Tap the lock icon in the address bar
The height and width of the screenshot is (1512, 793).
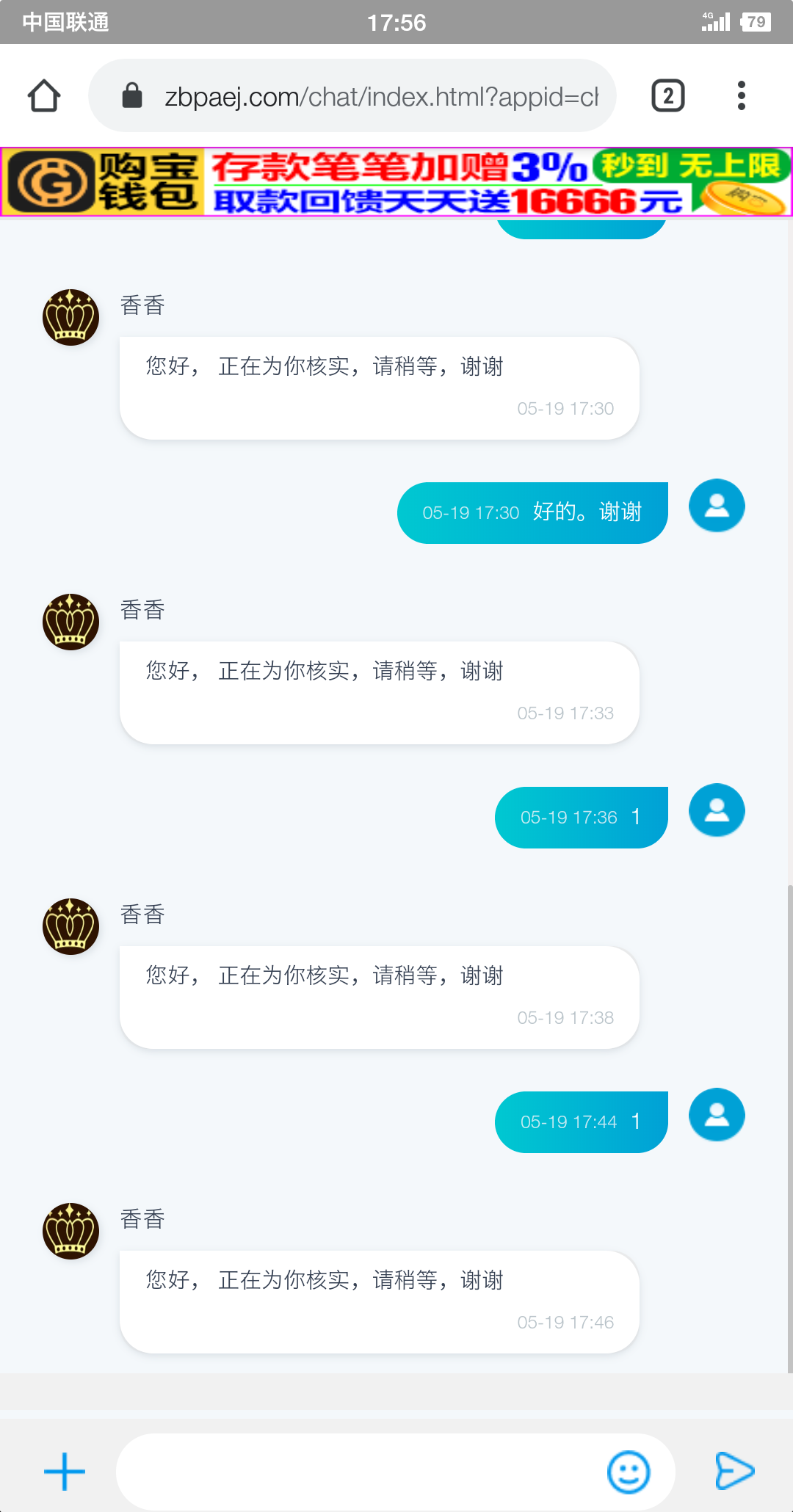(132, 95)
